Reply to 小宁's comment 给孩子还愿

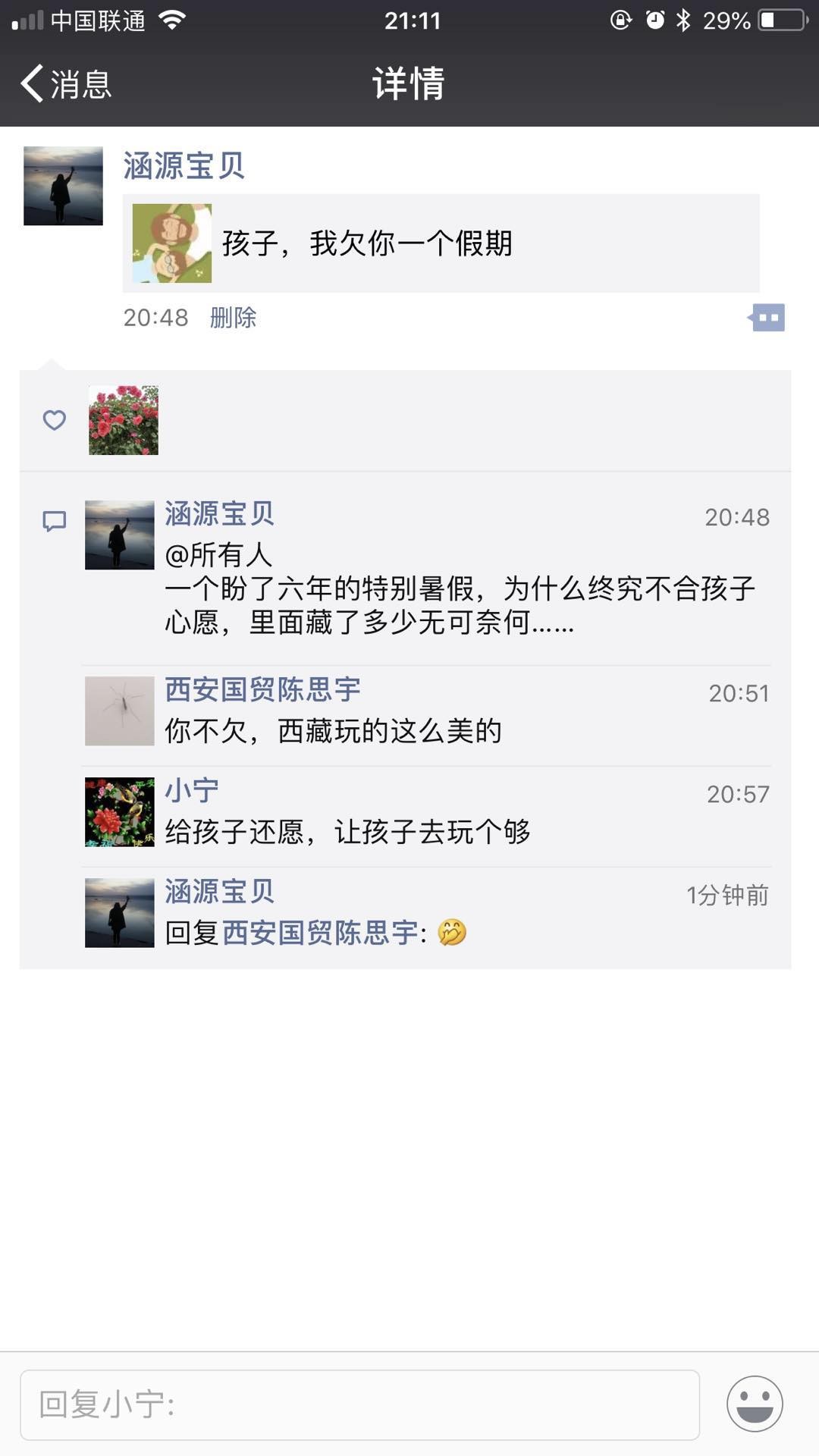[x=347, y=832]
